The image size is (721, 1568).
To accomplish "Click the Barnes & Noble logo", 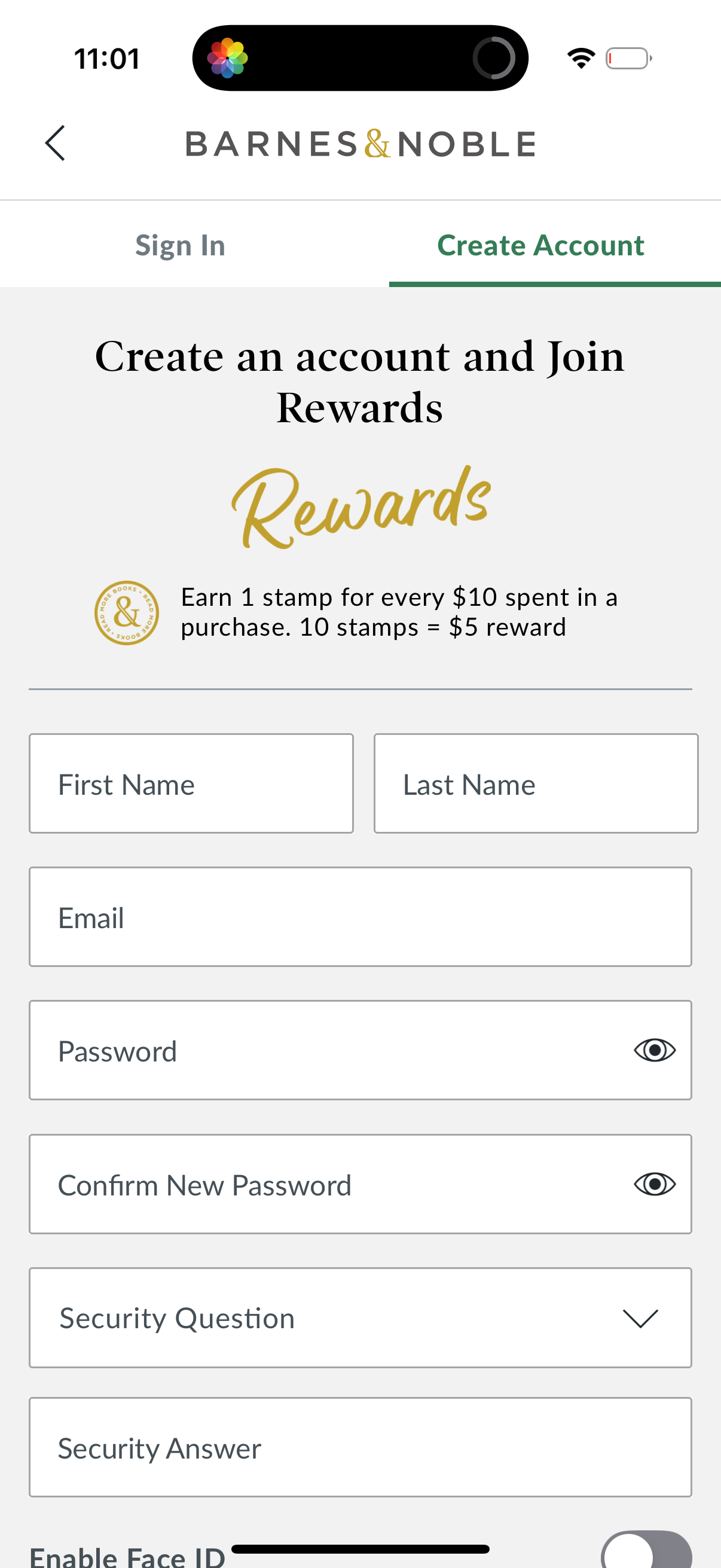I will pos(360,144).
